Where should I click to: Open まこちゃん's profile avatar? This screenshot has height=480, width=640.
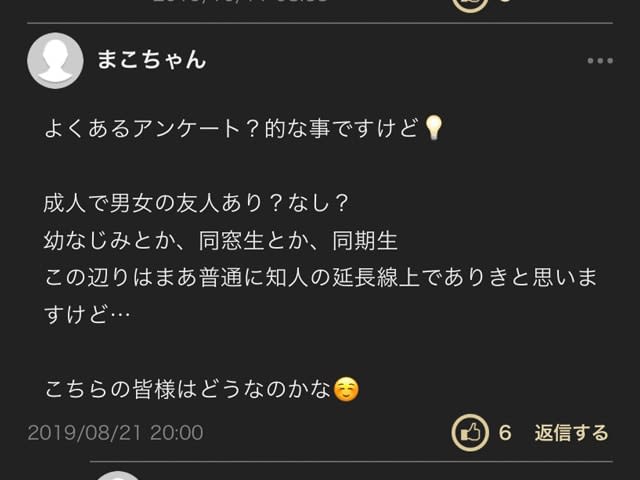[55, 61]
